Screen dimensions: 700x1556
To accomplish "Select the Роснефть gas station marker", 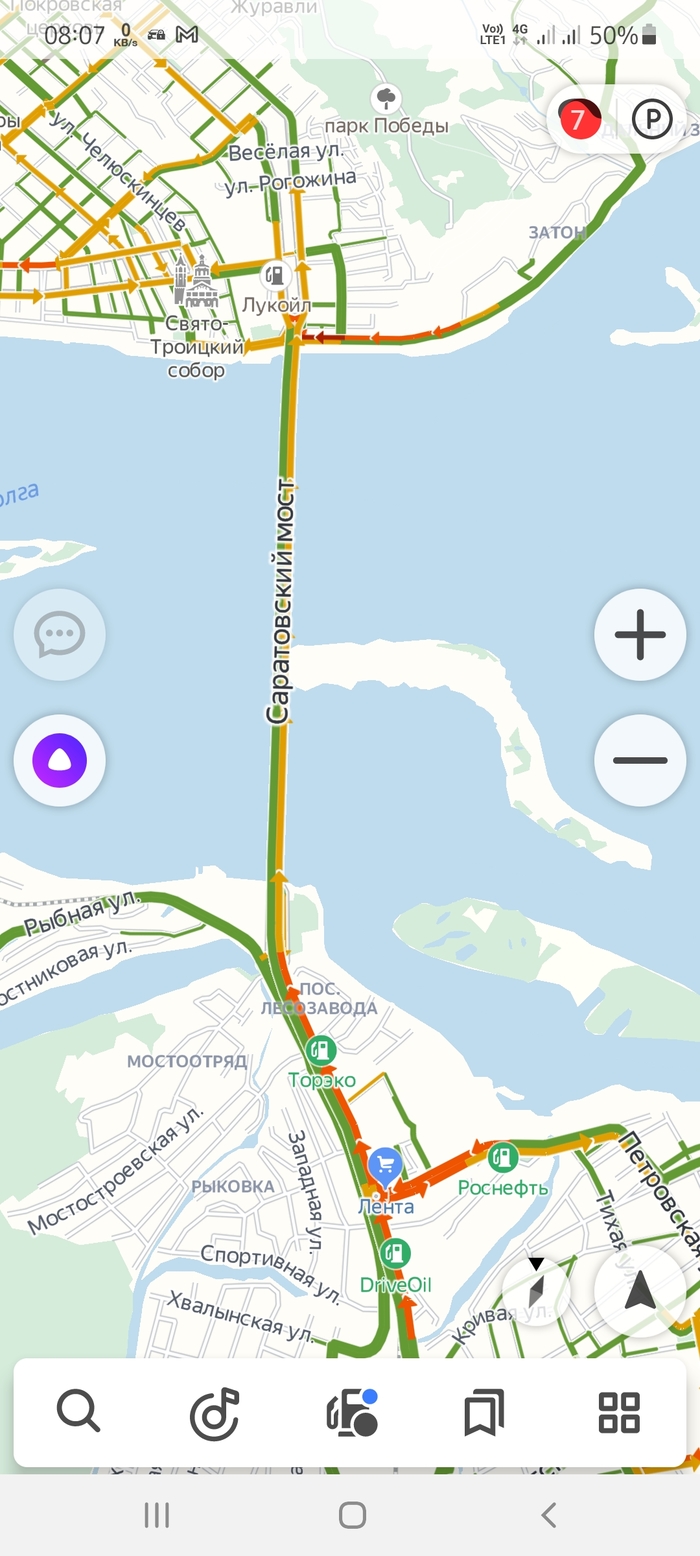I will pyautogui.click(x=503, y=1158).
